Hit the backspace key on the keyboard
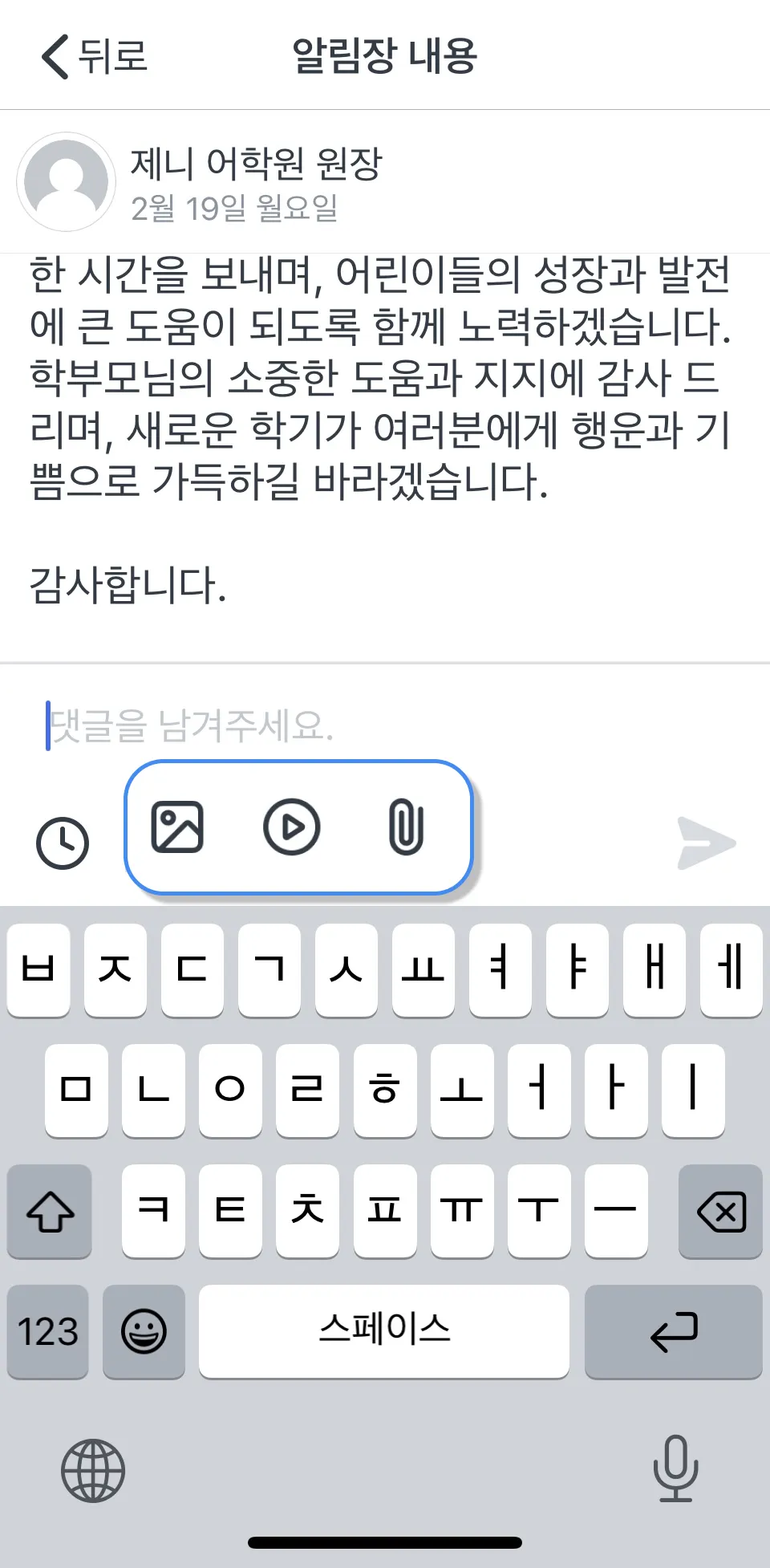 [720, 1211]
